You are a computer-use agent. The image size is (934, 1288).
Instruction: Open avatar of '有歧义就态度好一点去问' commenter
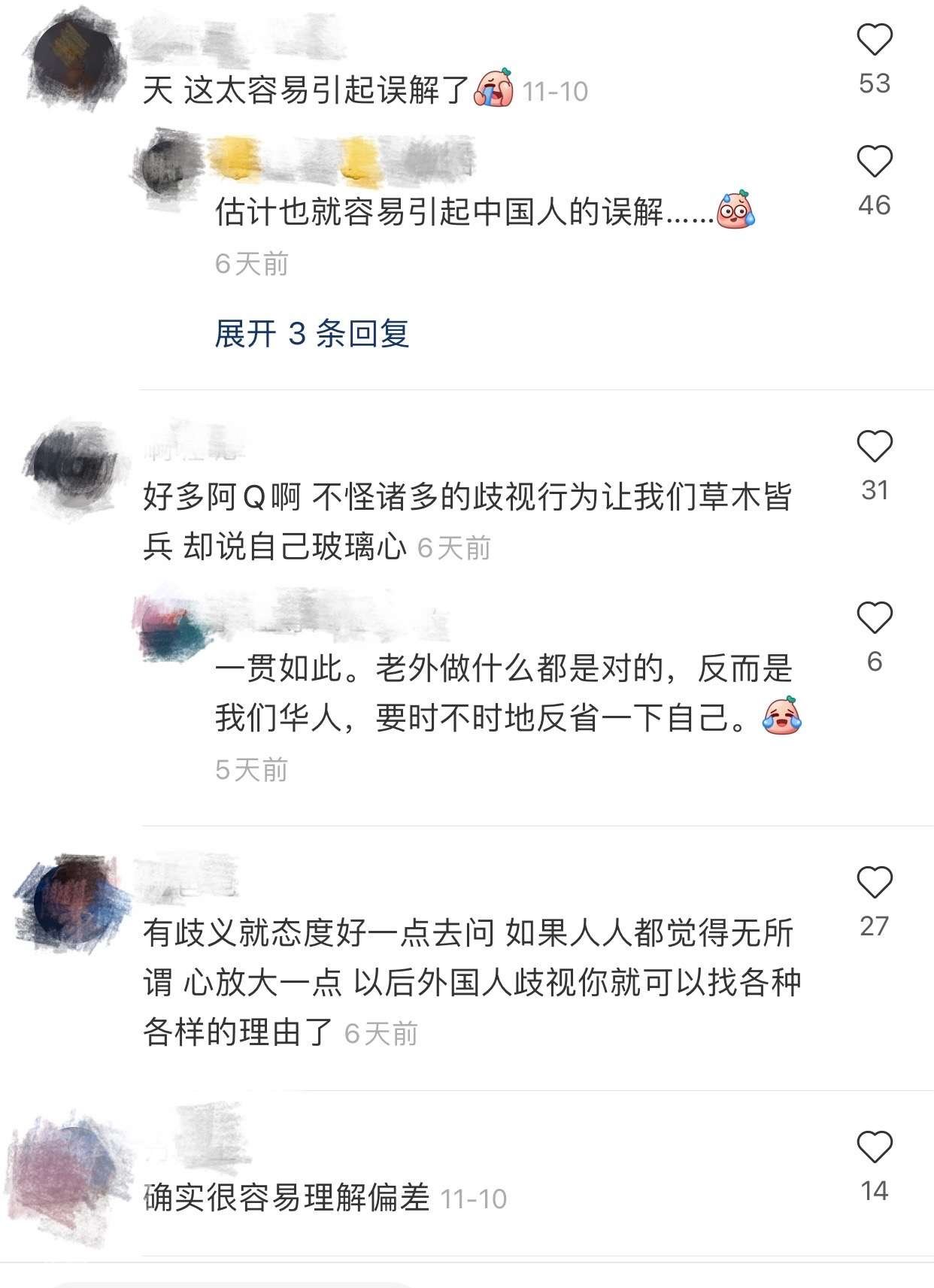tap(73, 903)
